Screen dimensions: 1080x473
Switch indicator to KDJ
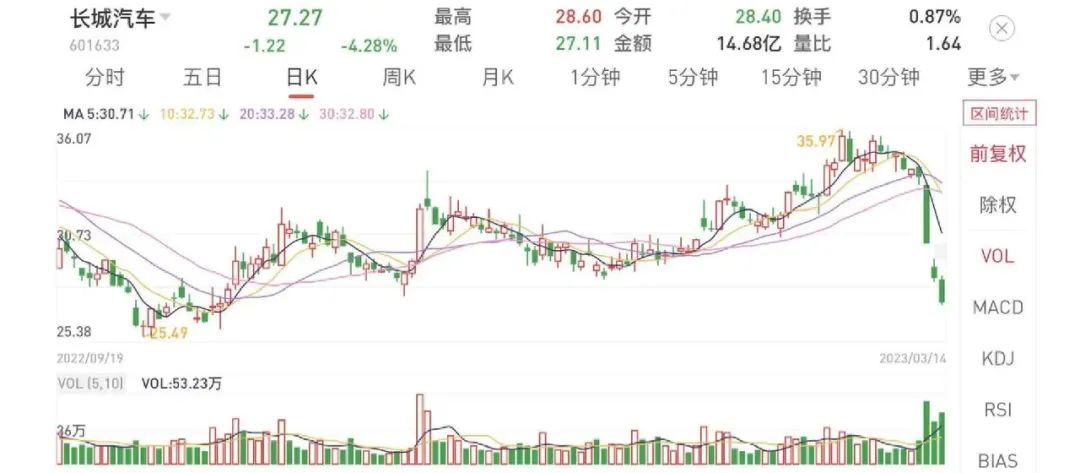(998, 358)
